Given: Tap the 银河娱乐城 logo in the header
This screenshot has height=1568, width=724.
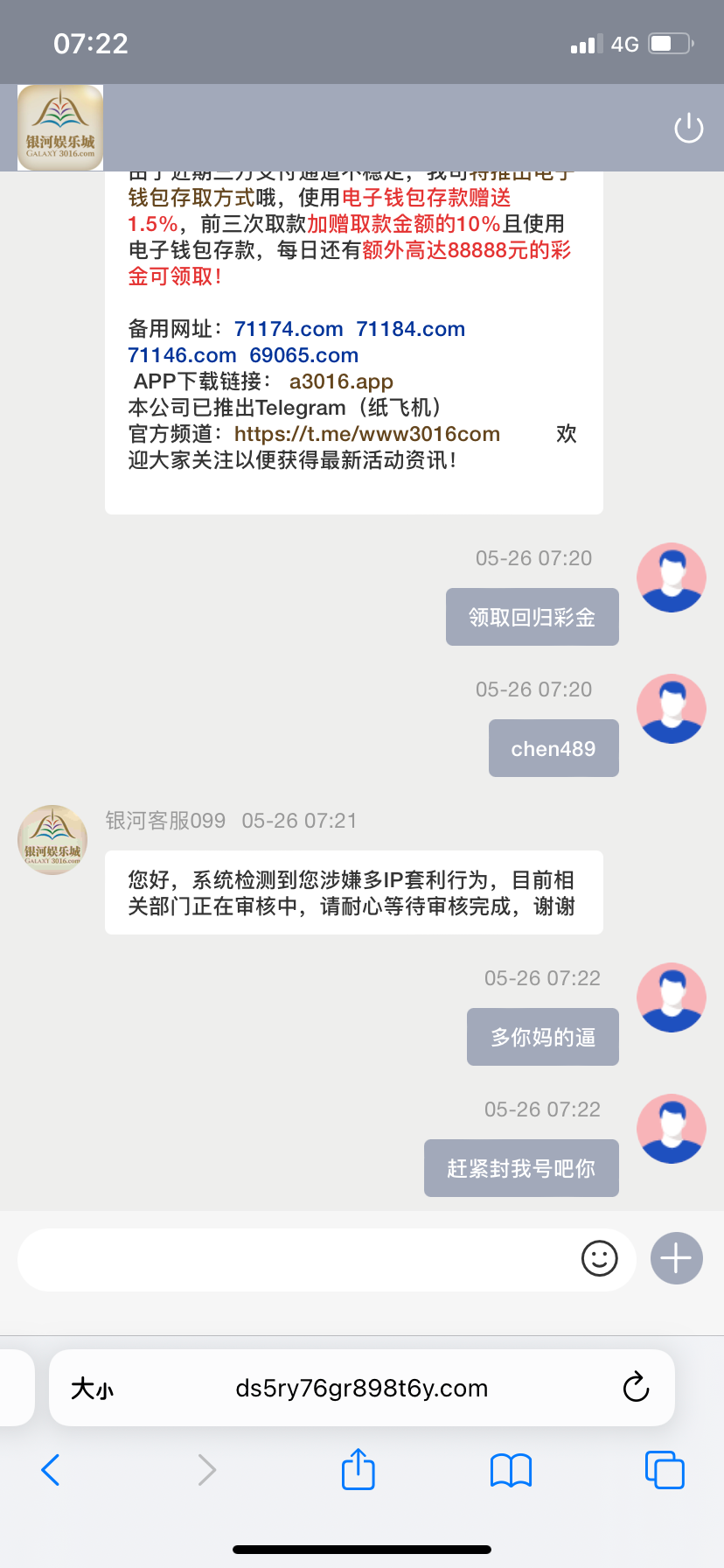Looking at the screenshot, I should (59, 127).
